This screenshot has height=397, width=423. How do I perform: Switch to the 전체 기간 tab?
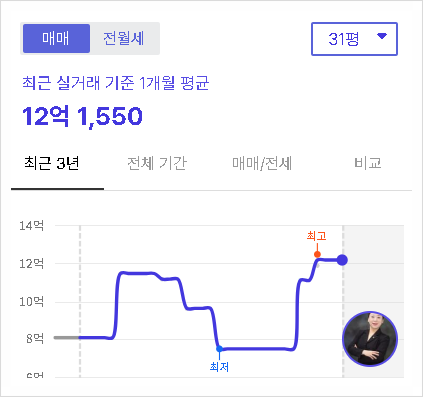coord(157,163)
